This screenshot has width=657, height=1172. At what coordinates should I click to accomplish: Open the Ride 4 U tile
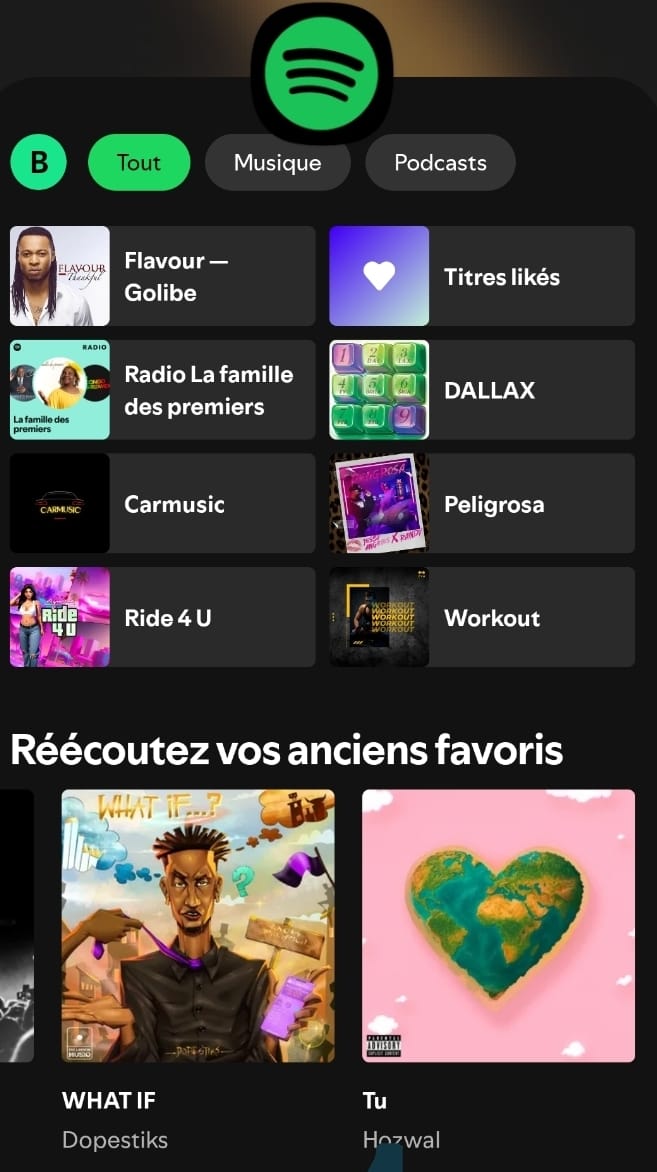tap(162, 617)
